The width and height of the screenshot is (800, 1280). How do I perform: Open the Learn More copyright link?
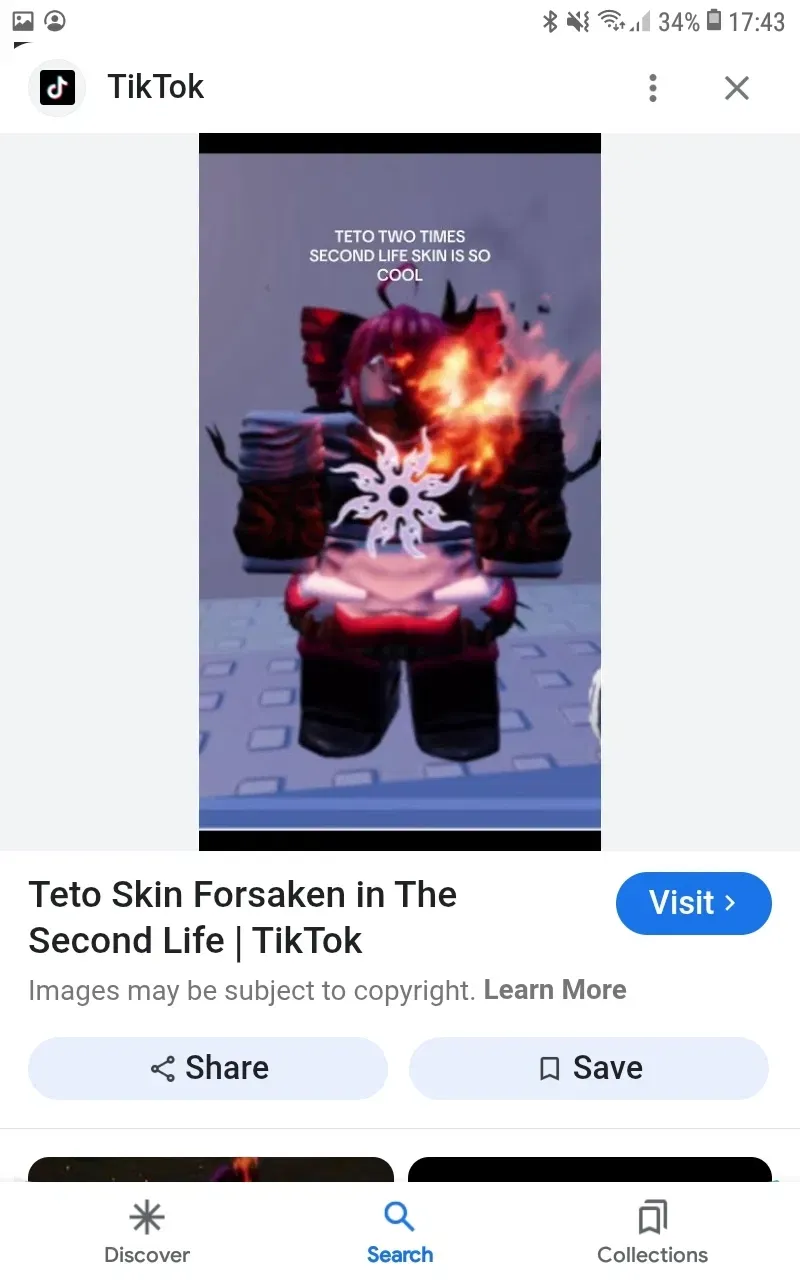coord(555,990)
